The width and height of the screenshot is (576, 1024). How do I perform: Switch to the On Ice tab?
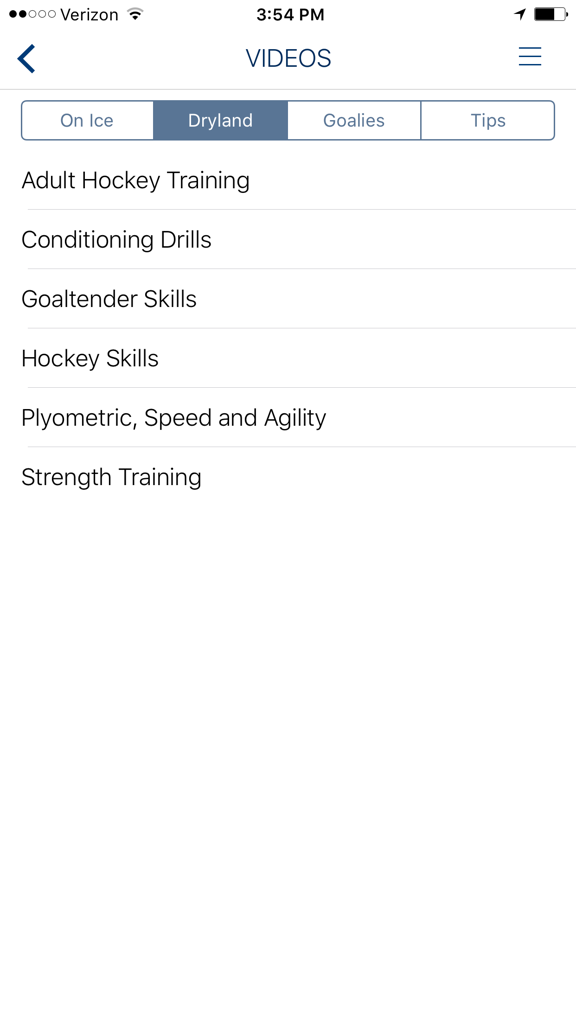click(87, 120)
